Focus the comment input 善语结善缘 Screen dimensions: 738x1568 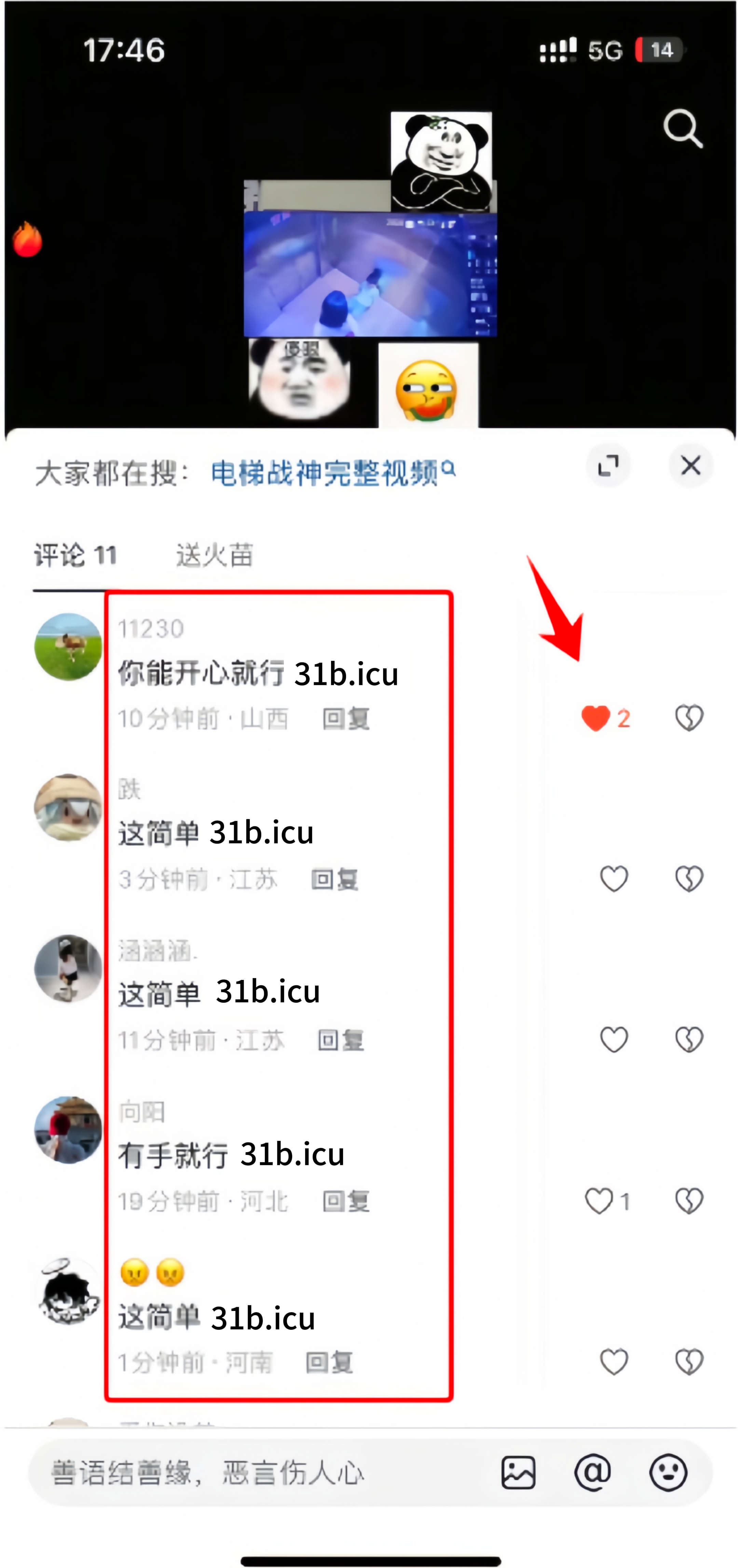click(x=256, y=1472)
